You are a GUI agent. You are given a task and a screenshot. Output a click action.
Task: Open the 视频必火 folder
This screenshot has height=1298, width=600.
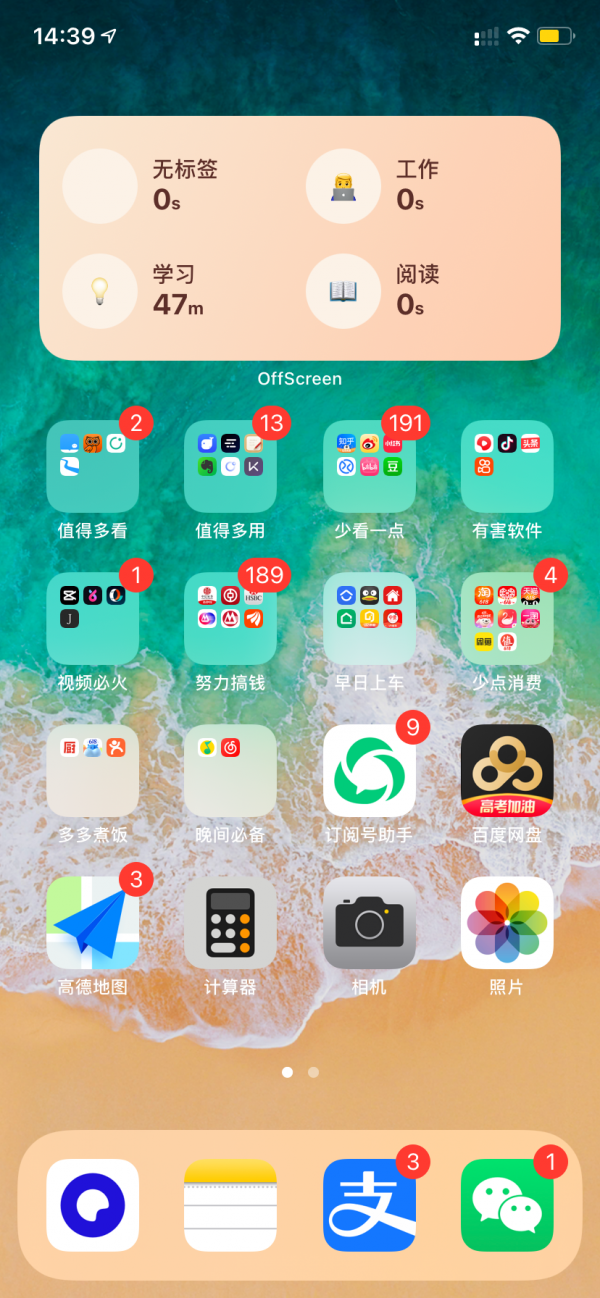(92, 619)
